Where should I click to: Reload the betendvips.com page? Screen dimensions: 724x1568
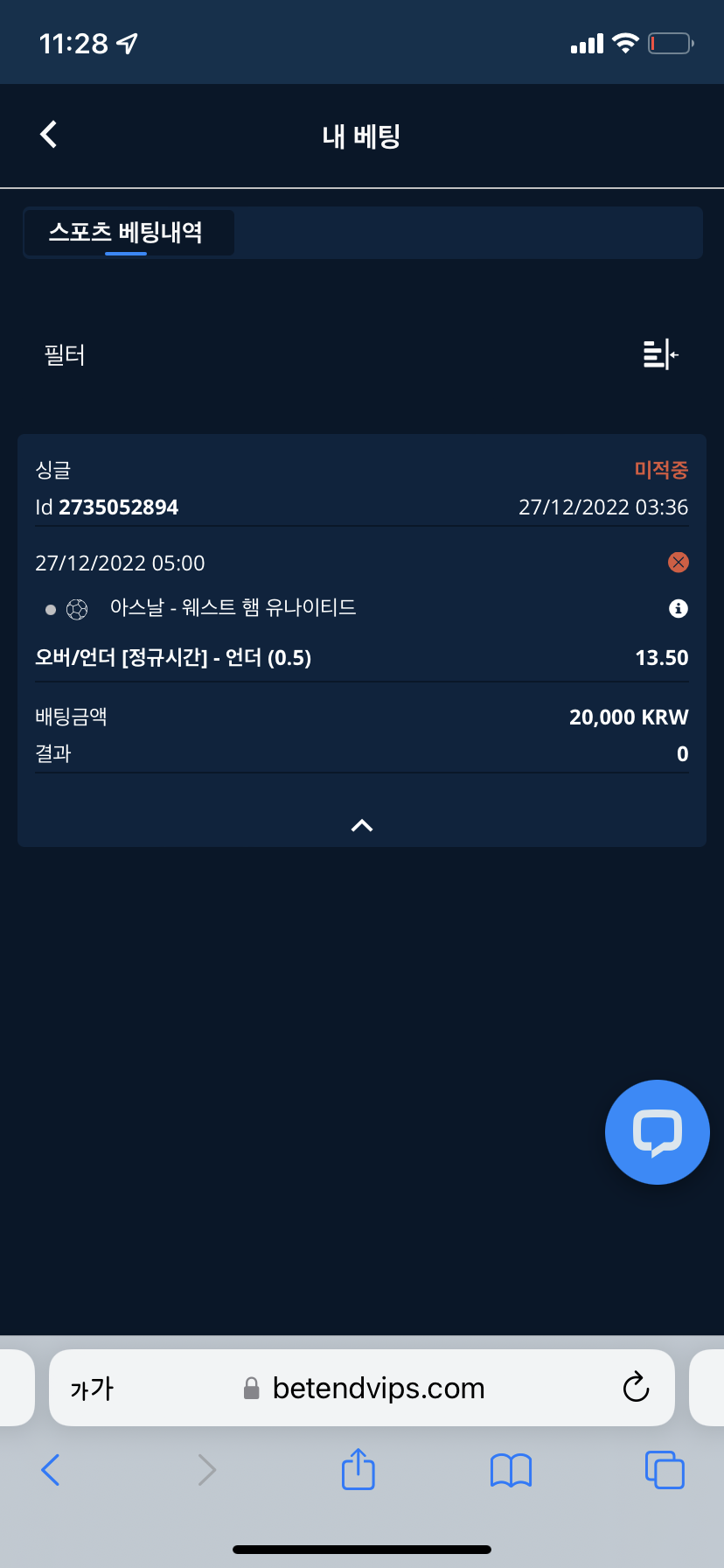636,1388
